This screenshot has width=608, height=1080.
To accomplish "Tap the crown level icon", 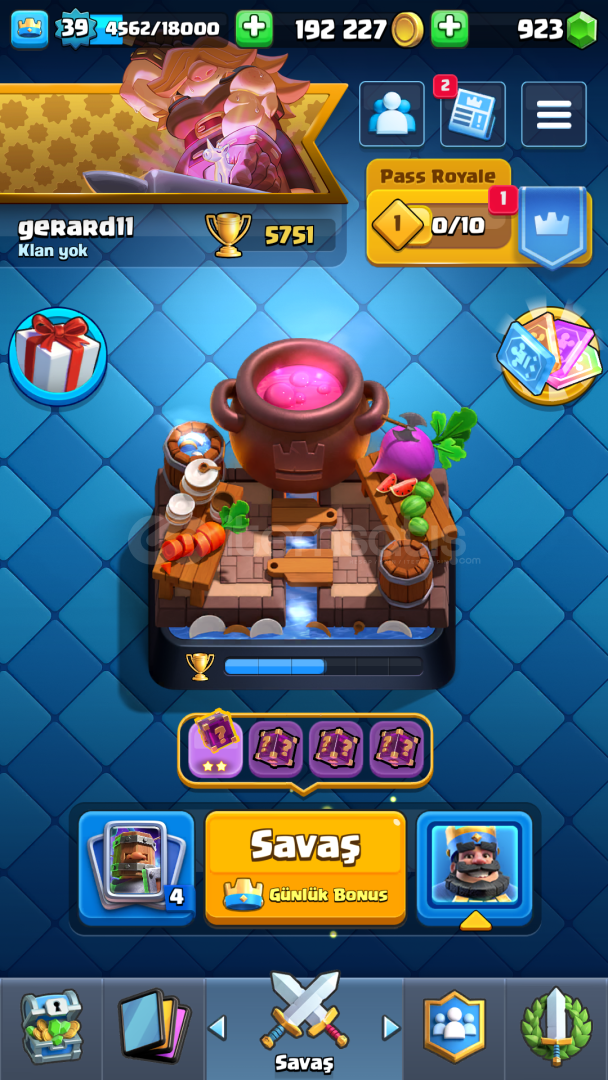I will coord(30,29).
